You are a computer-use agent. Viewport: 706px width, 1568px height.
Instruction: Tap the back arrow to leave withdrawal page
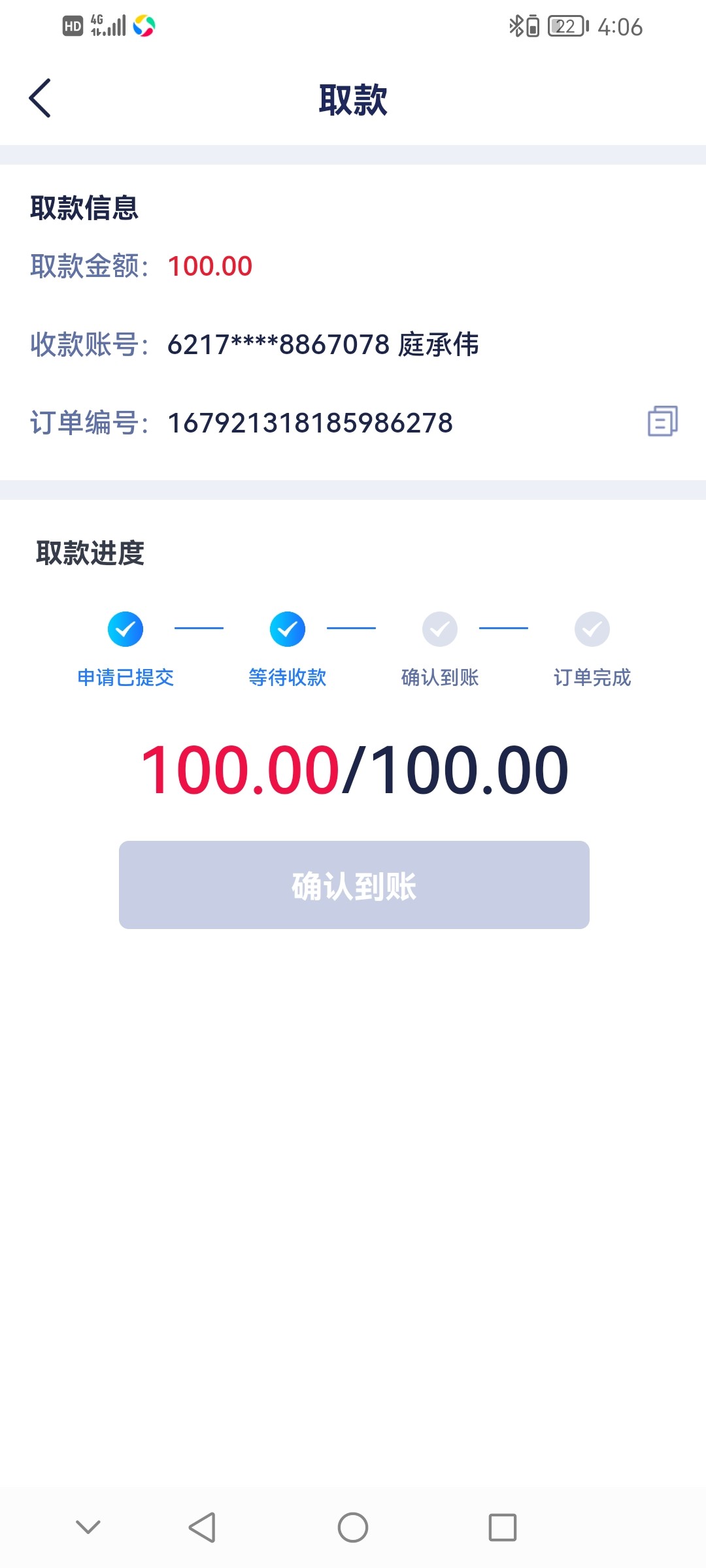(x=41, y=97)
